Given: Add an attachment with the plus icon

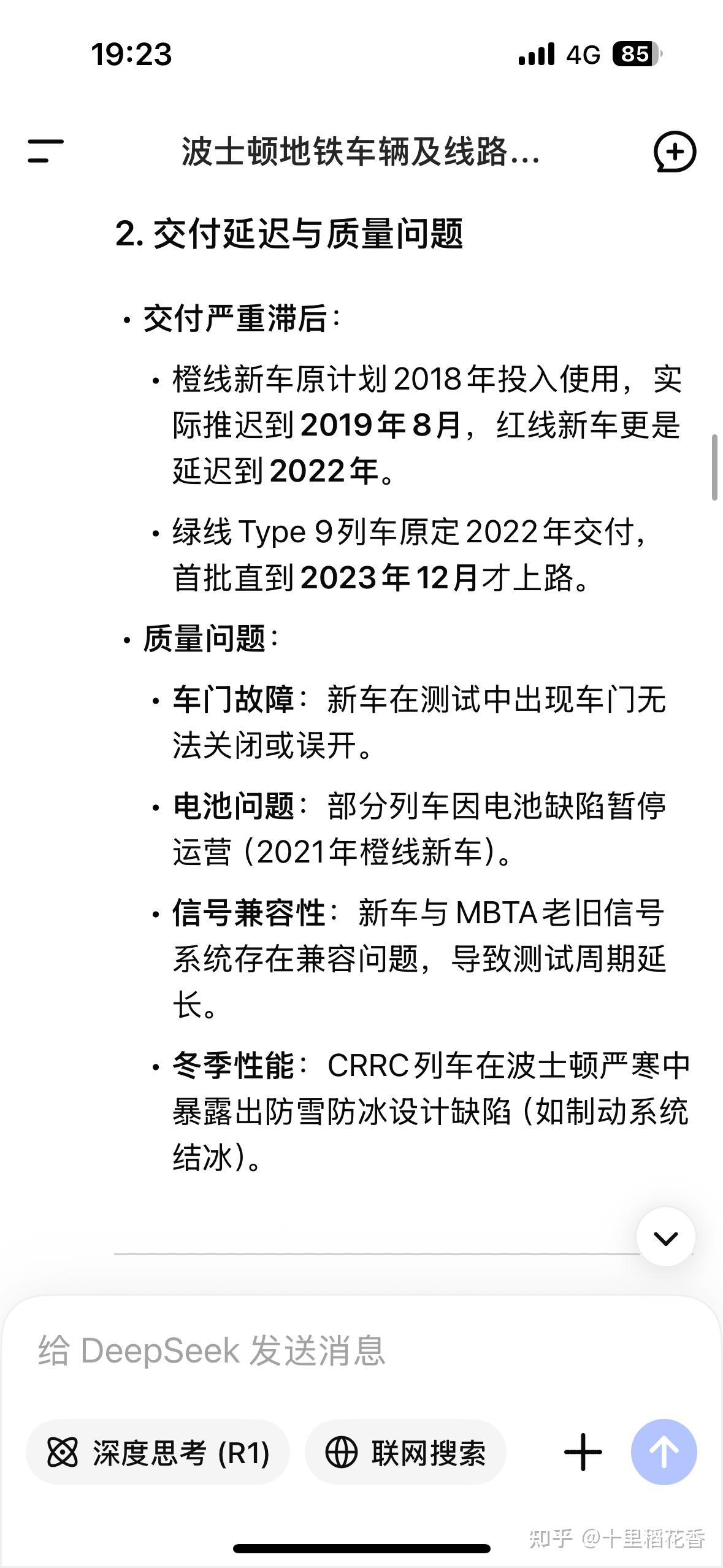Looking at the screenshot, I should pos(583,1453).
